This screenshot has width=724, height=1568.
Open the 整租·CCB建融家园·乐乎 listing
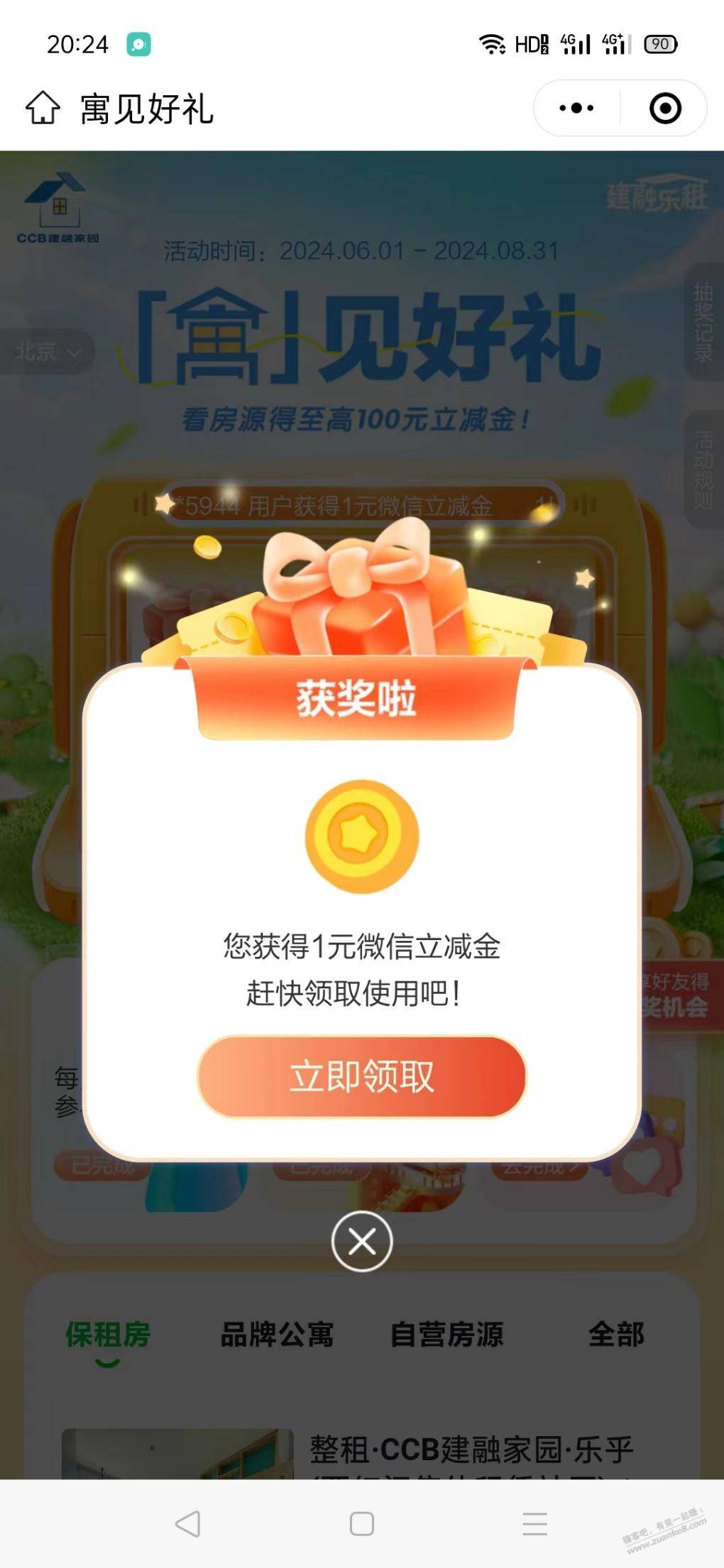tap(471, 1450)
